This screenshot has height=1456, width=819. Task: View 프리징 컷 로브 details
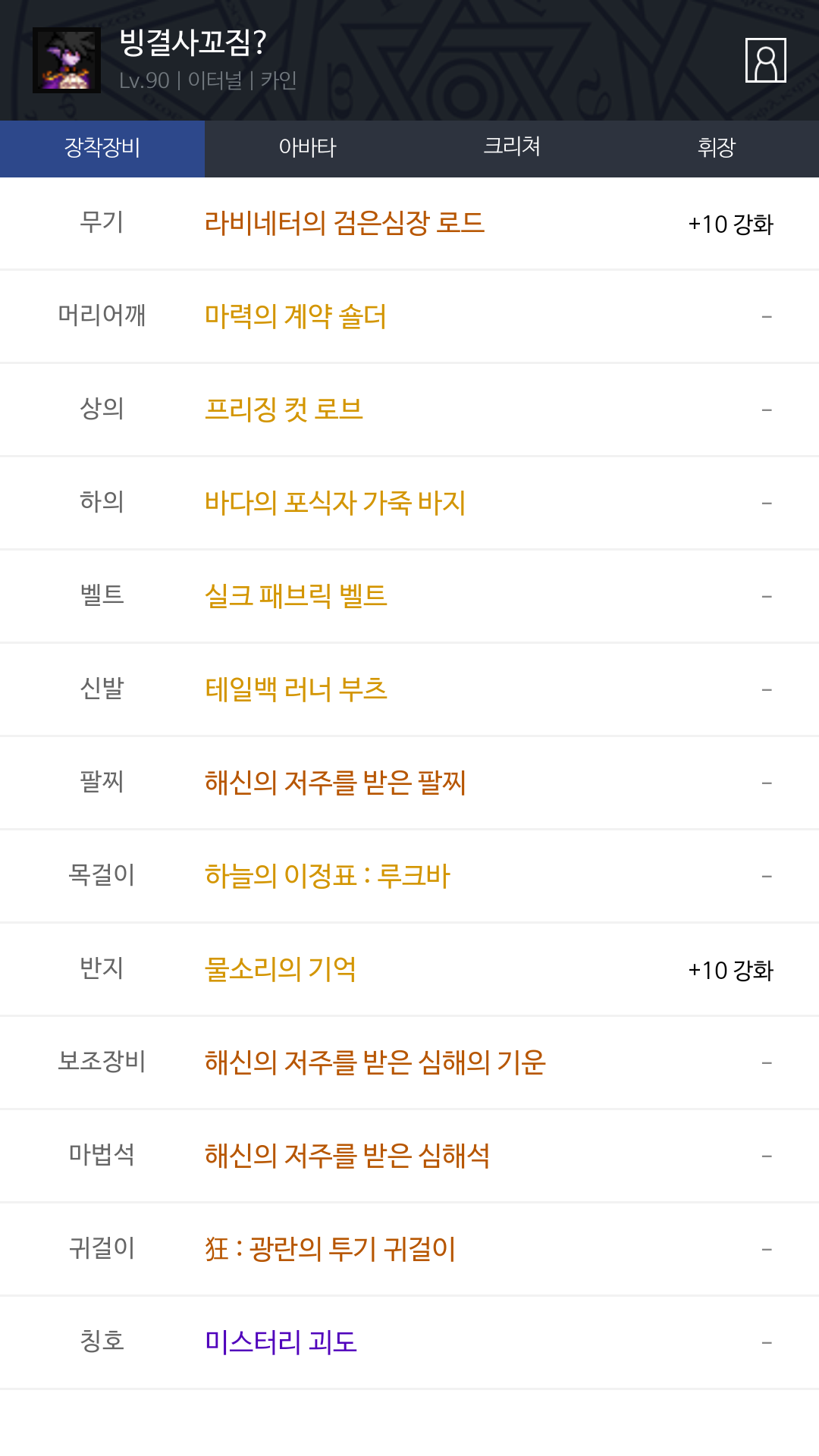(x=284, y=409)
